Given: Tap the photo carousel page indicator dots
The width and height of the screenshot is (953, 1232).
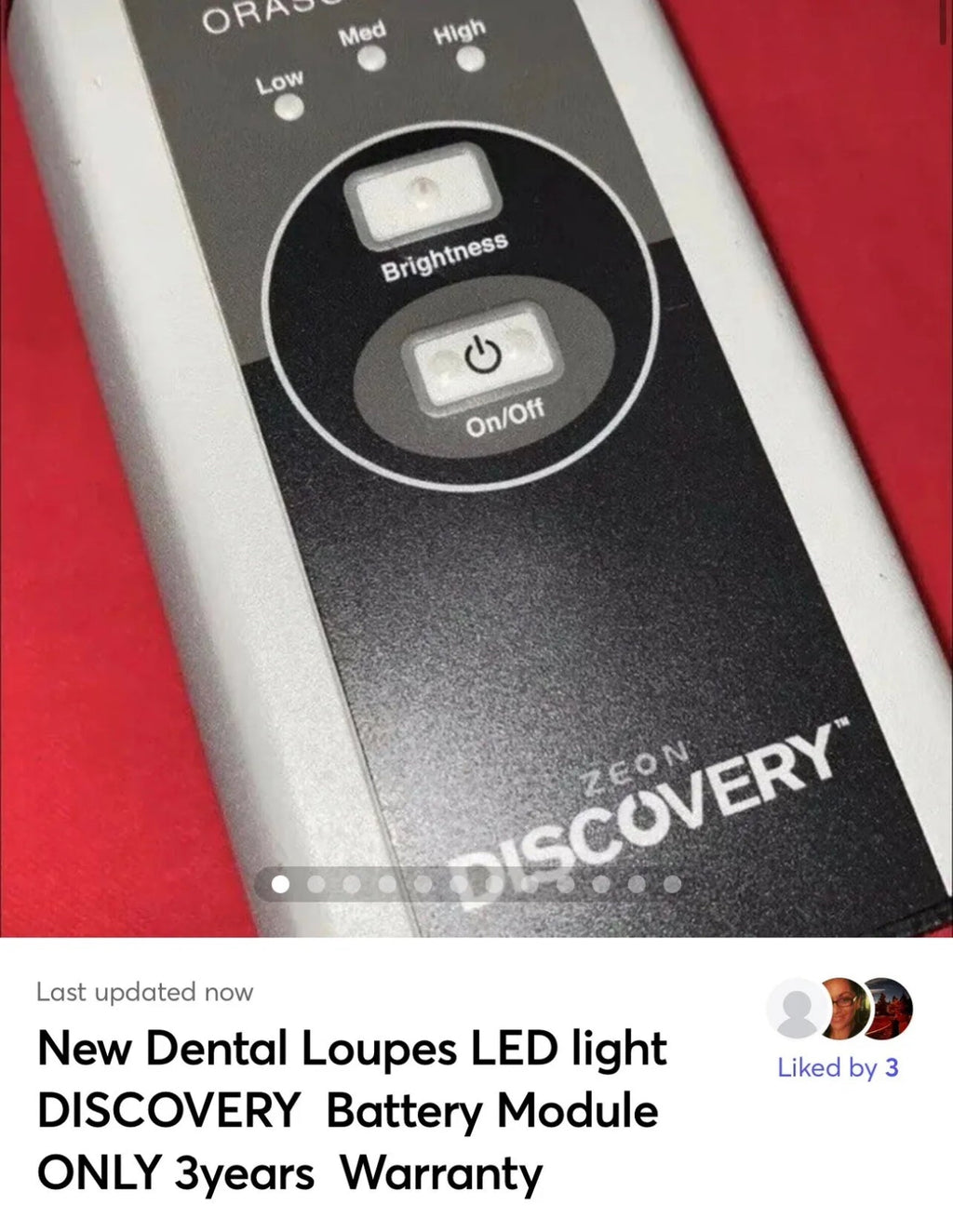Looking at the screenshot, I should [476, 883].
